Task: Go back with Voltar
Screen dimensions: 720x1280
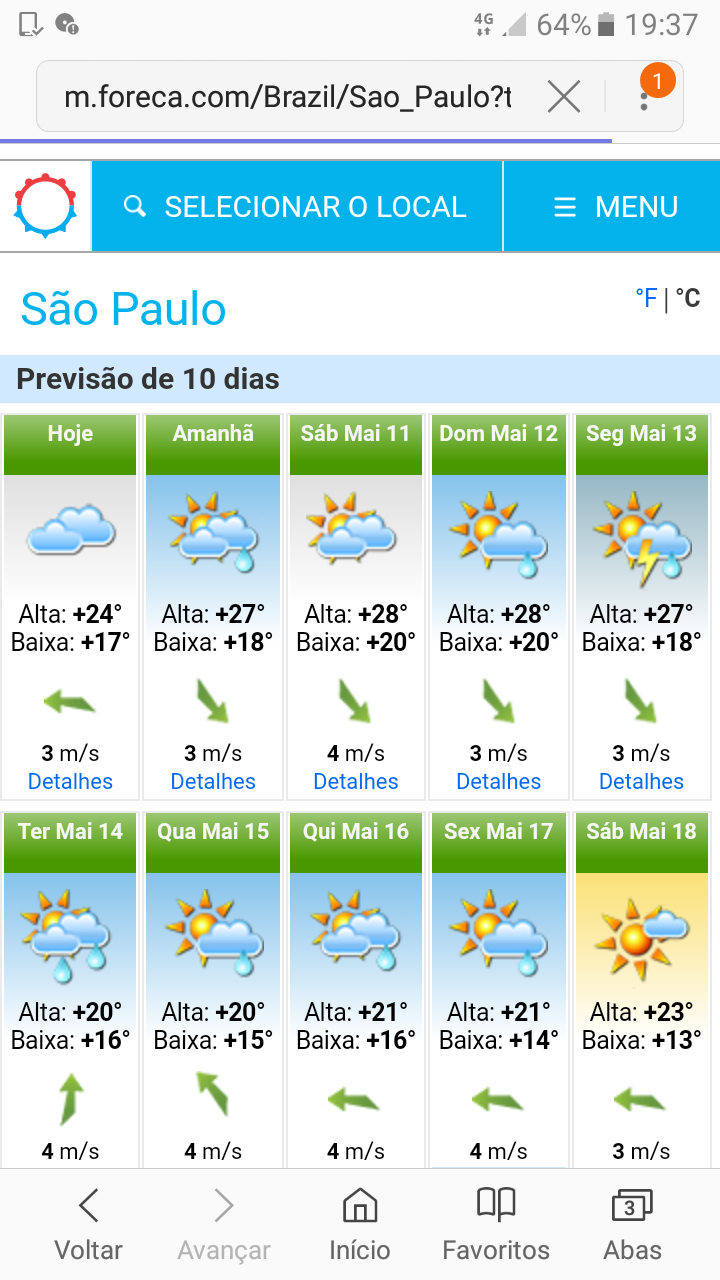Action: [88, 1226]
